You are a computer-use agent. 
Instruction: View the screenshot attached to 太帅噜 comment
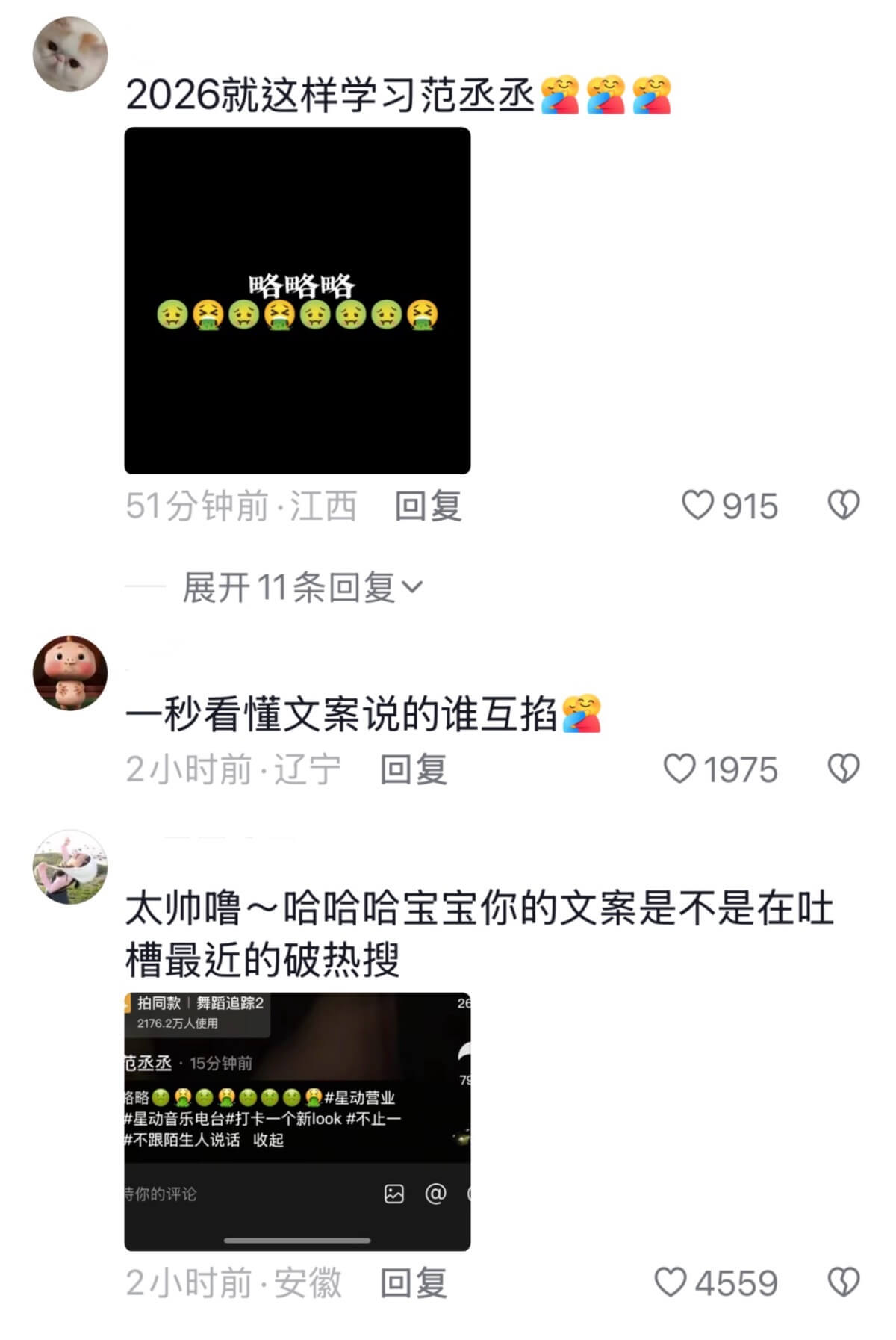[x=297, y=1121]
